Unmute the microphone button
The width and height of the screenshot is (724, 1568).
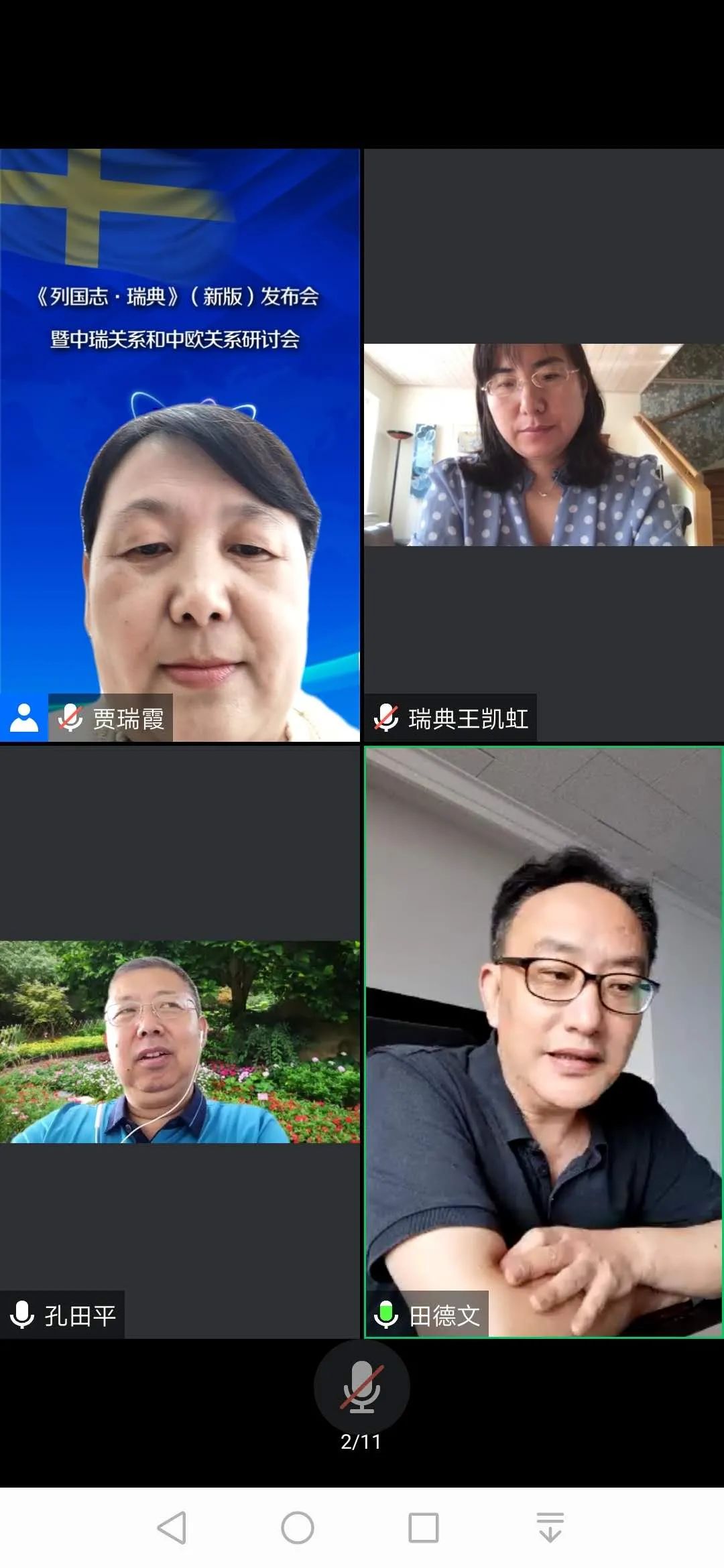coord(361,1386)
